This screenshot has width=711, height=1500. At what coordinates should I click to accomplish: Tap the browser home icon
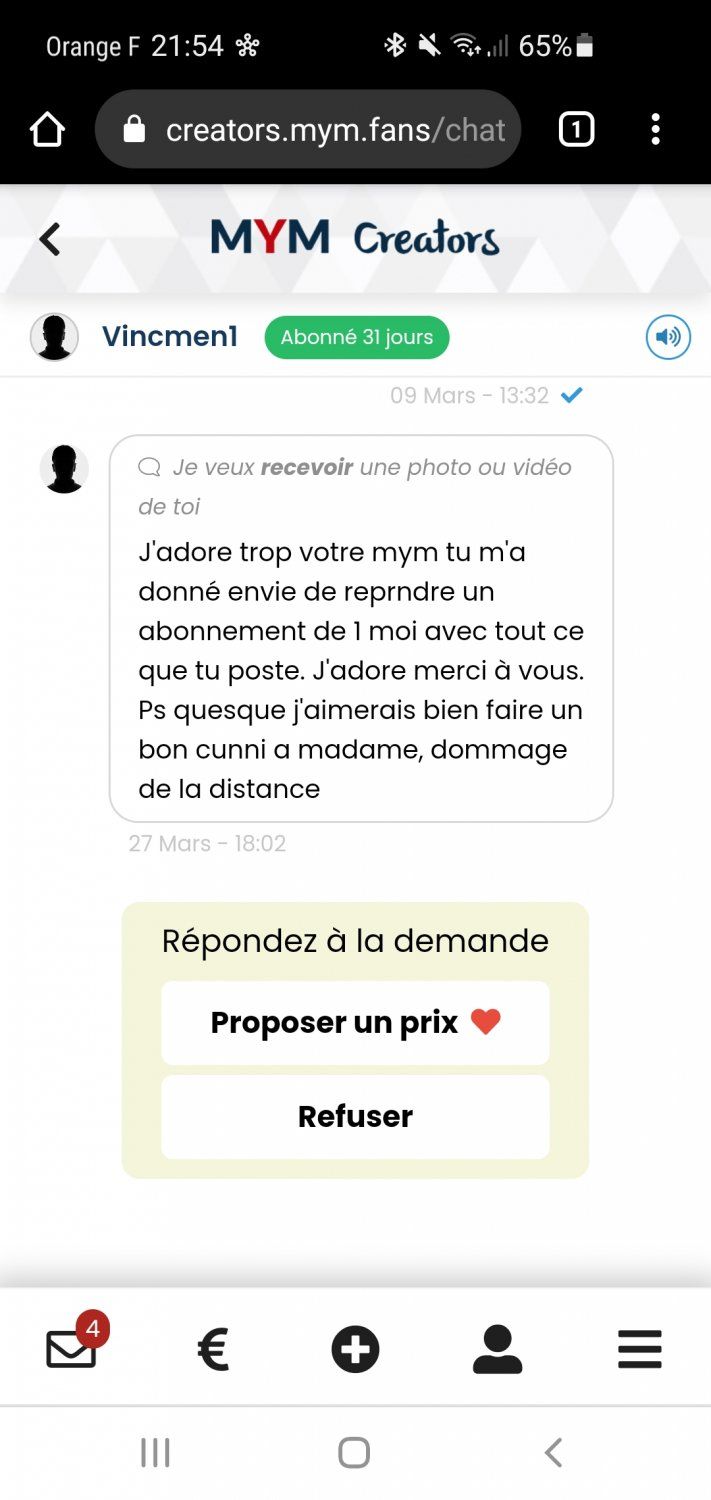coord(47,129)
